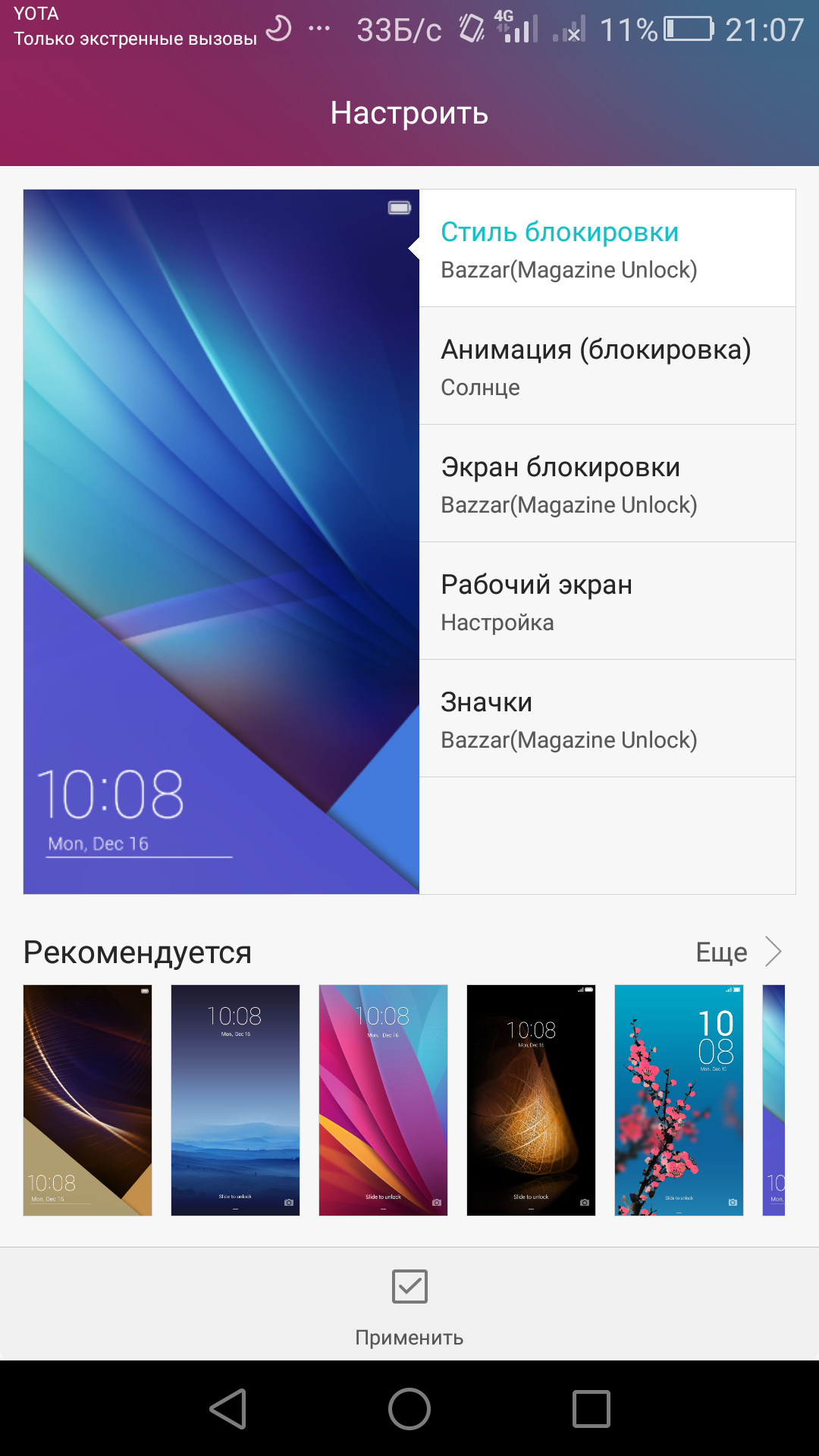Image resolution: width=819 pixels, height=1456 pixels.
Task: Choose the pink blossom branch theme
Action: pyautogui.click(x=679, y=1100)
